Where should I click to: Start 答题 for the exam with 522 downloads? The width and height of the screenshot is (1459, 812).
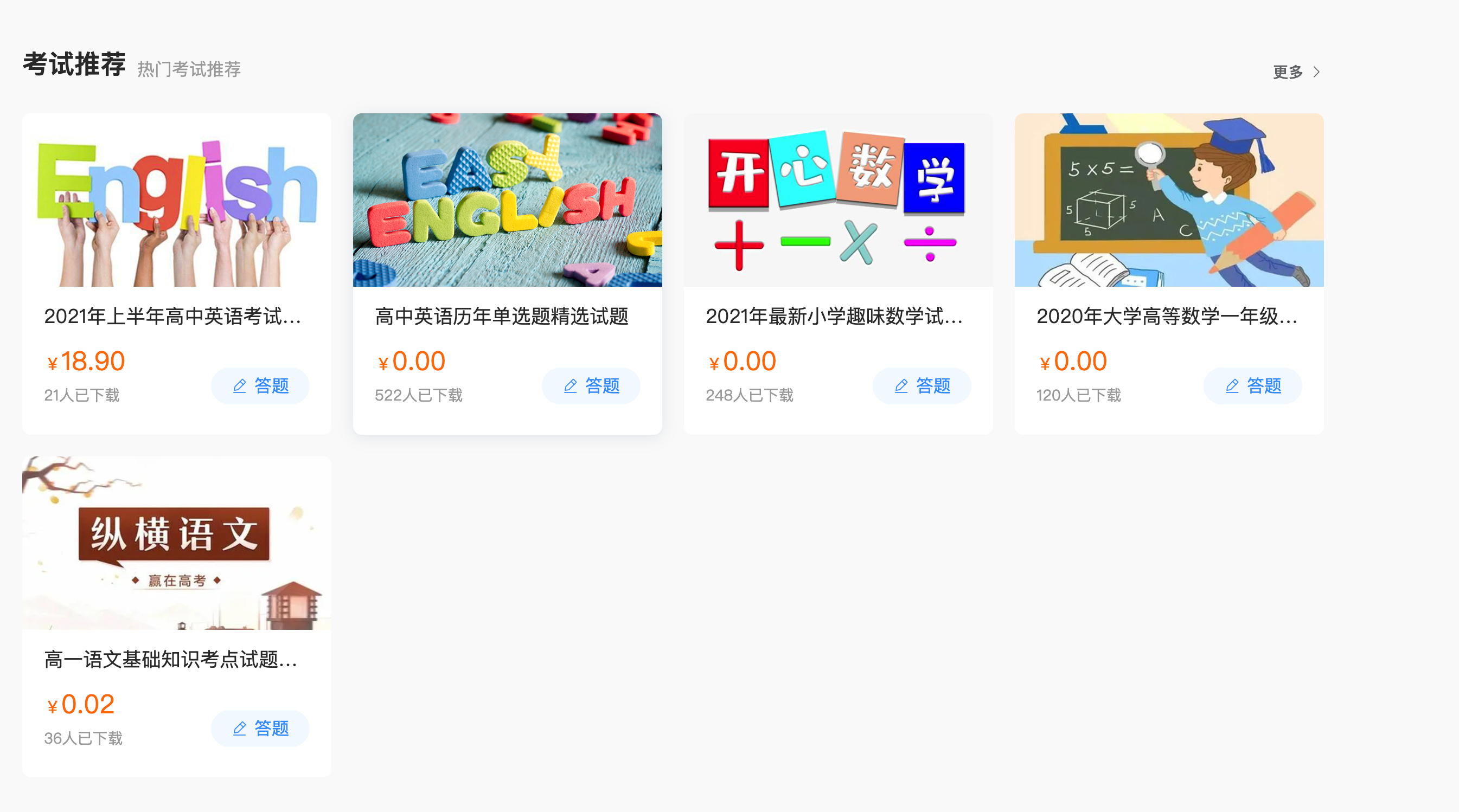pos(591,386)
